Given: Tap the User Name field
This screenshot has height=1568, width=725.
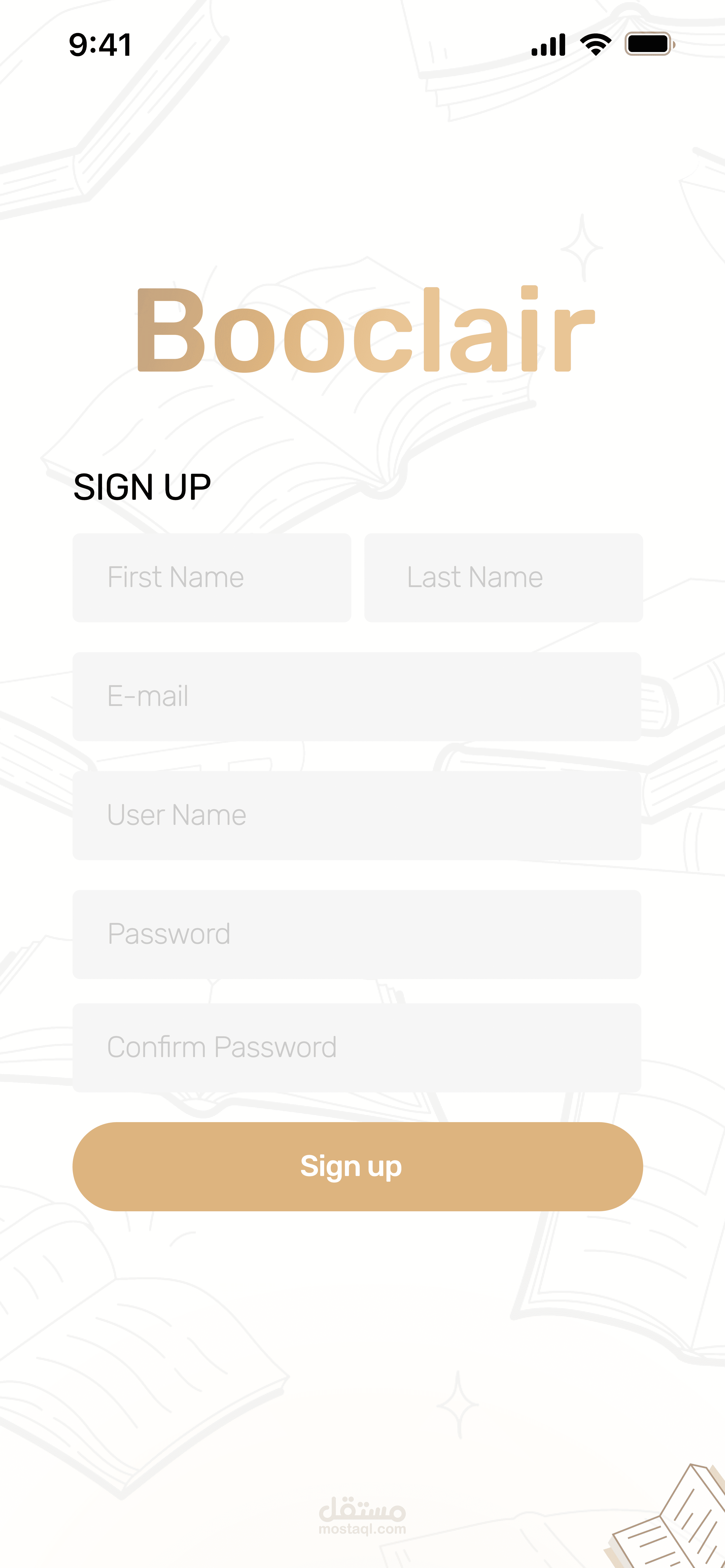Looking at the screenshot, I should [x=357, y=816].
